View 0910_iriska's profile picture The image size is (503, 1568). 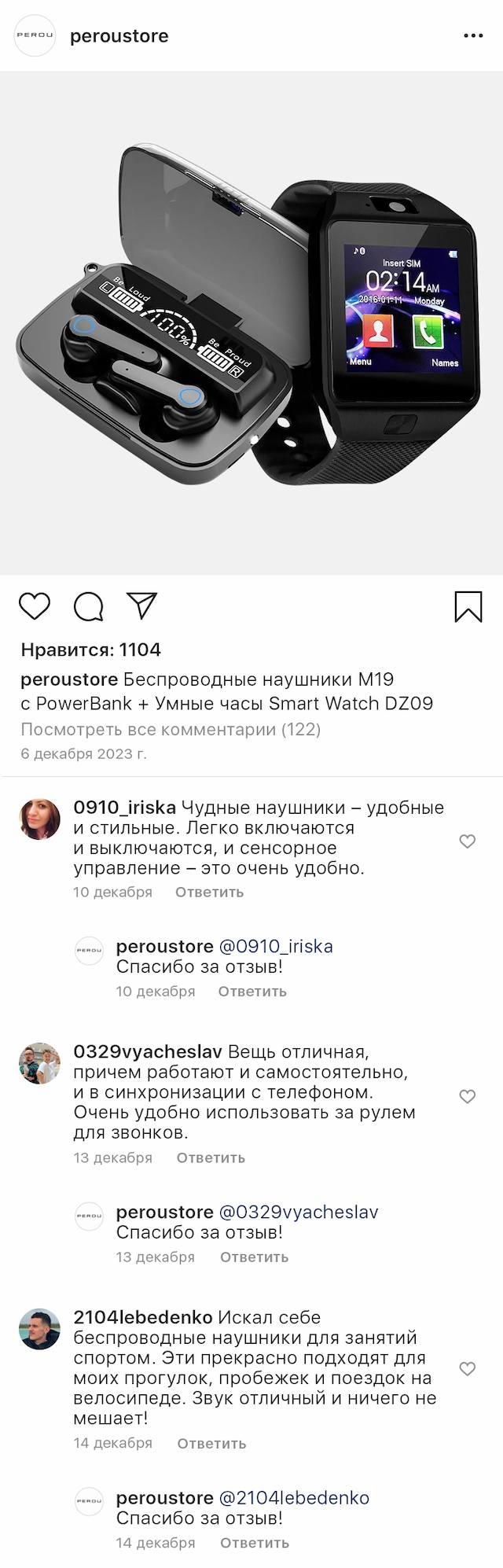pyautogui.click(x=39, y=819)
